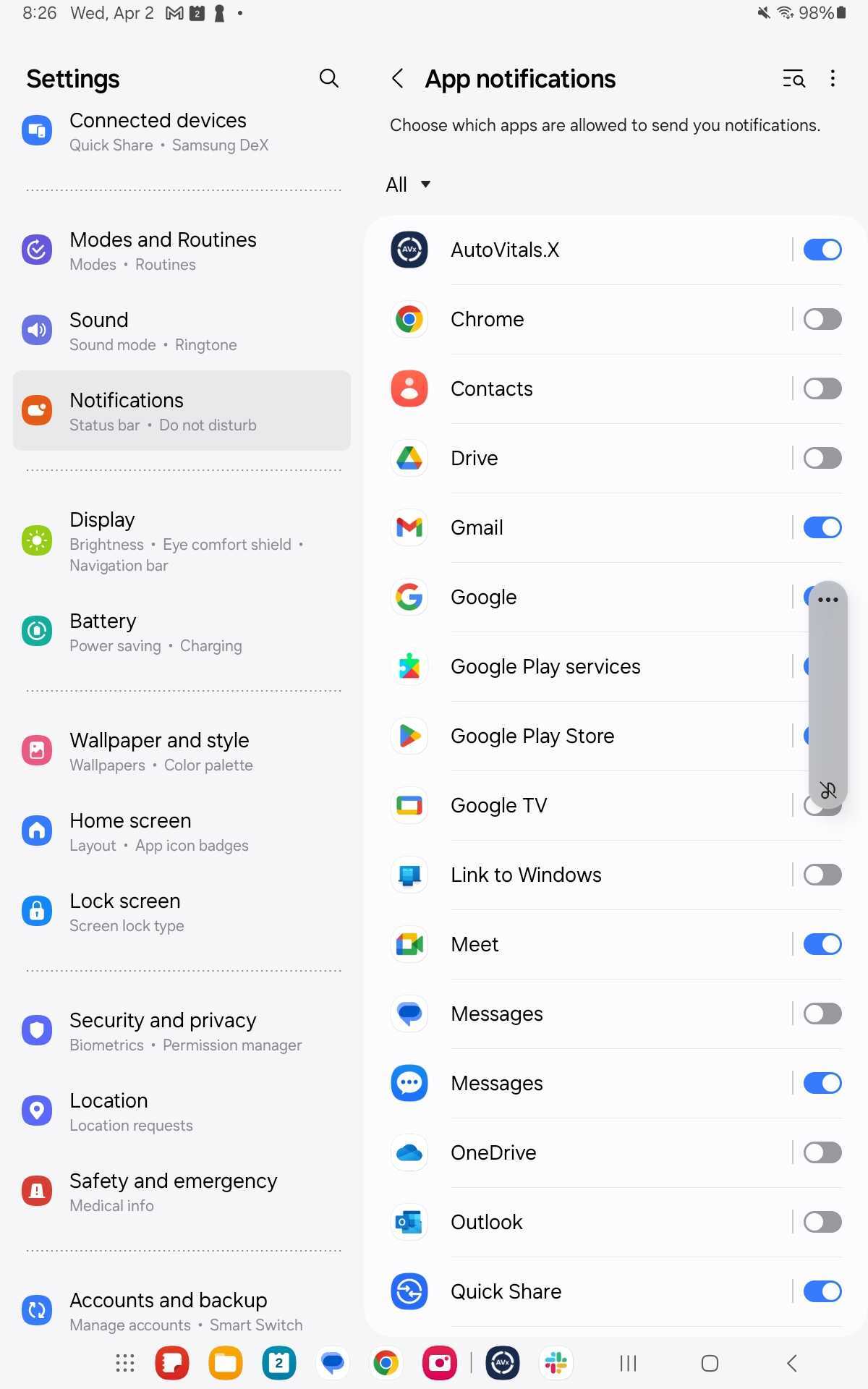Search settings with the magnifier icon

328,78
